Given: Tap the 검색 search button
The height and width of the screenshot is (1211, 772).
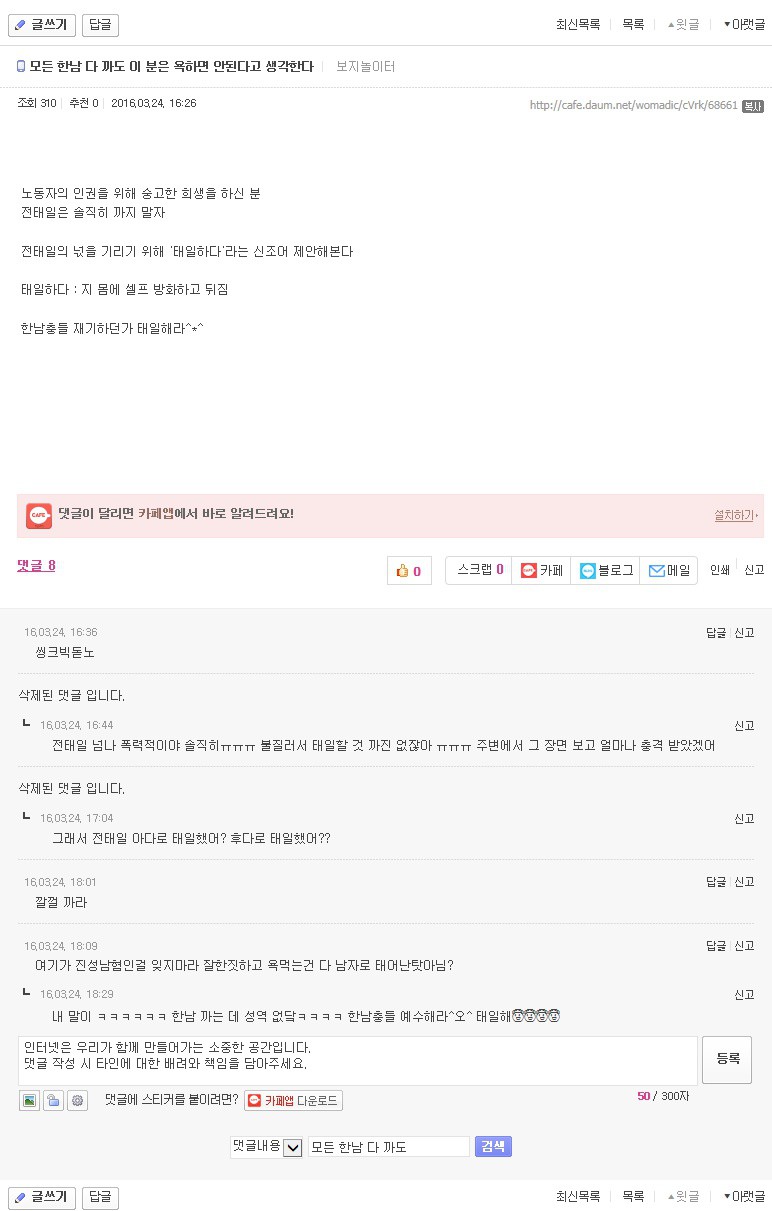Looking at the screenshot, I should click(493, 1147).
